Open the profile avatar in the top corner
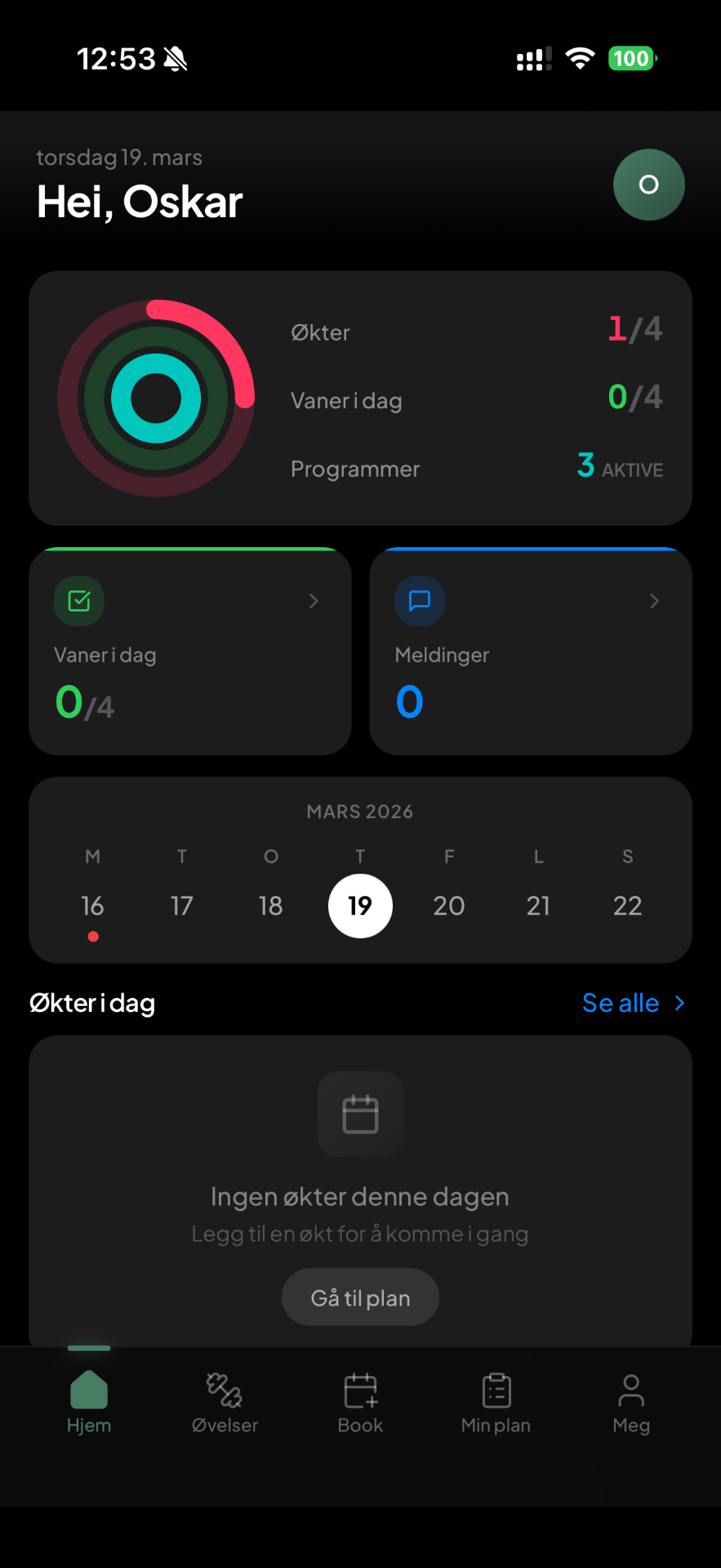This screenshot has width=721, height=1568. 648,185
